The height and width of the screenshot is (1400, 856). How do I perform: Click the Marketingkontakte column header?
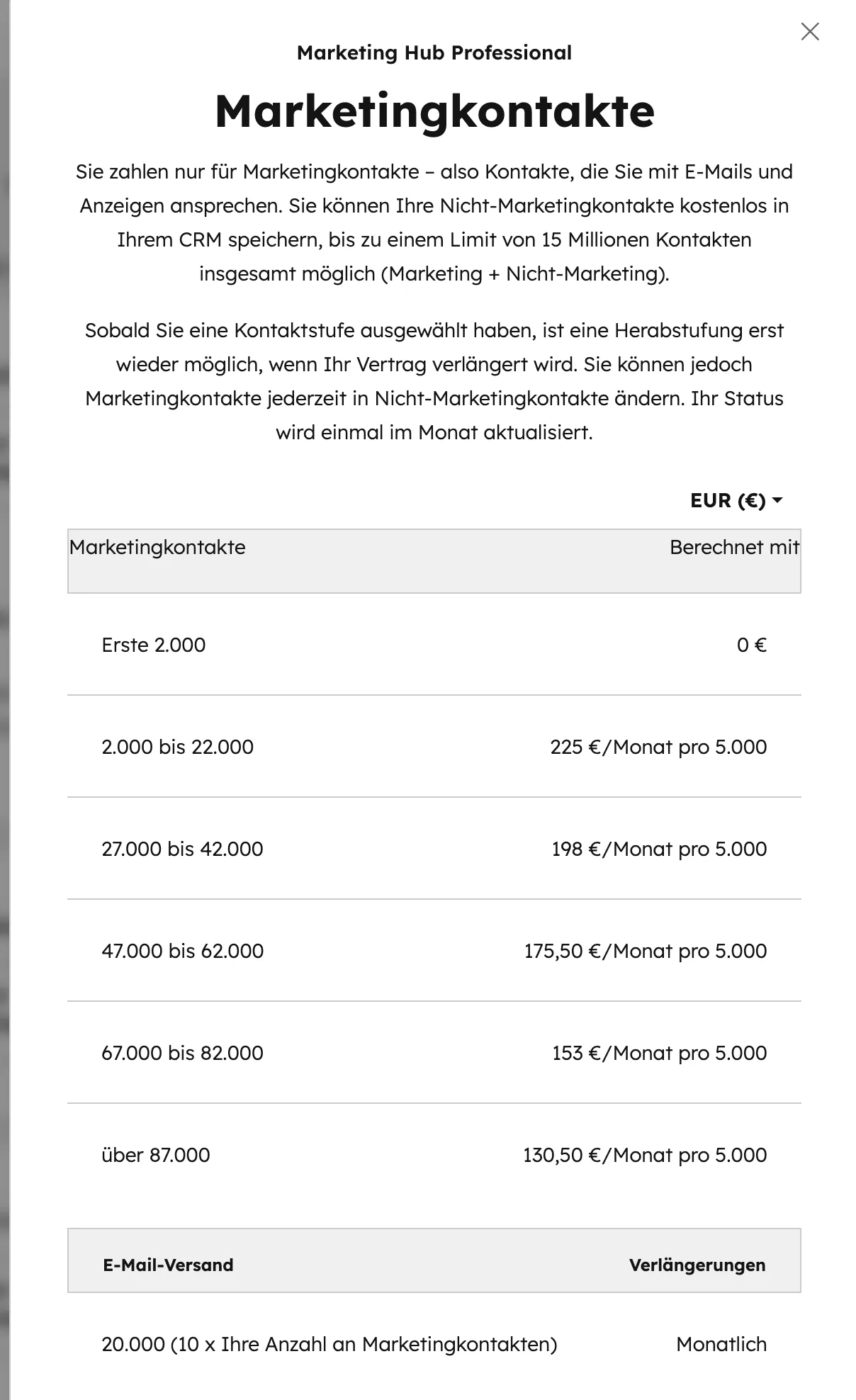click(157, 547)
